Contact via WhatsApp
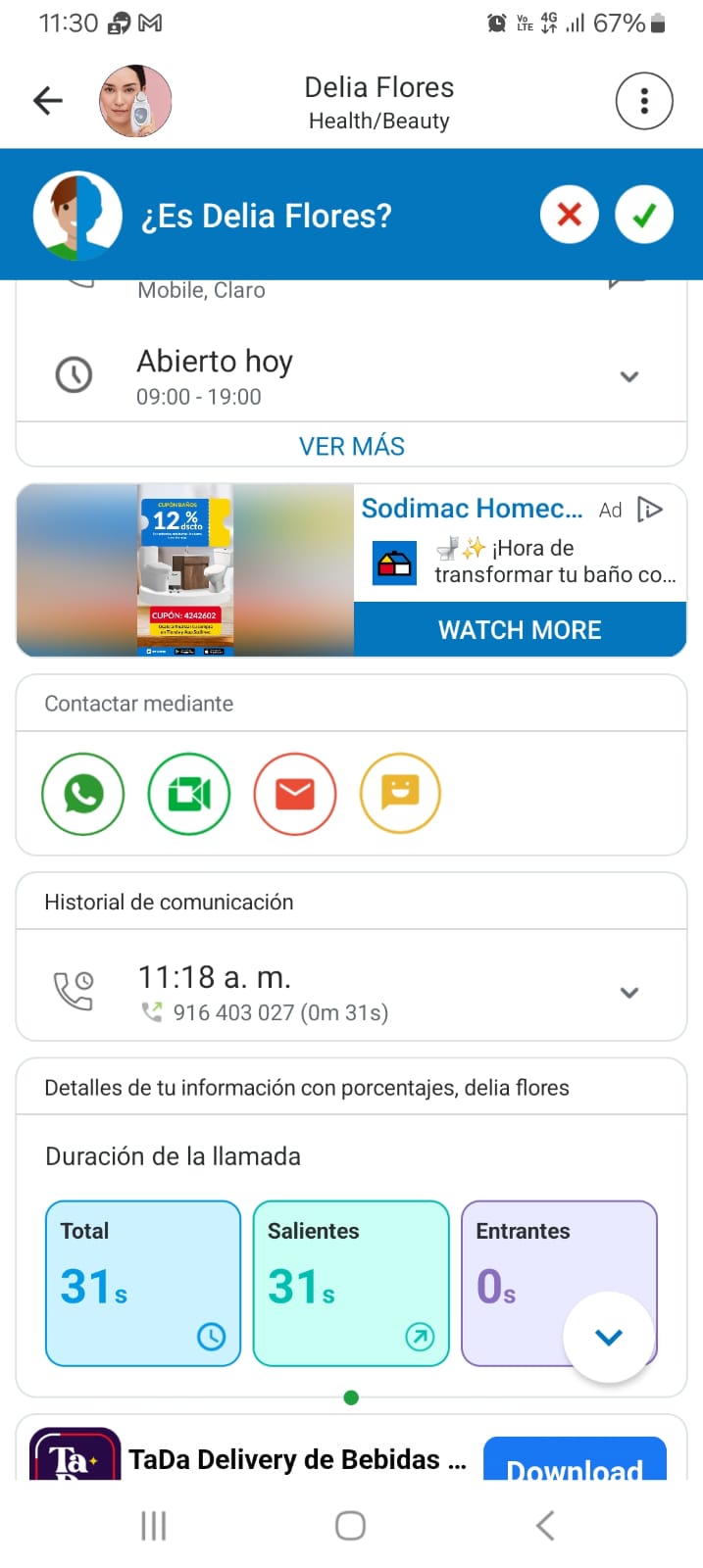The image size is (703, 1568). click(x=83, y=794)
